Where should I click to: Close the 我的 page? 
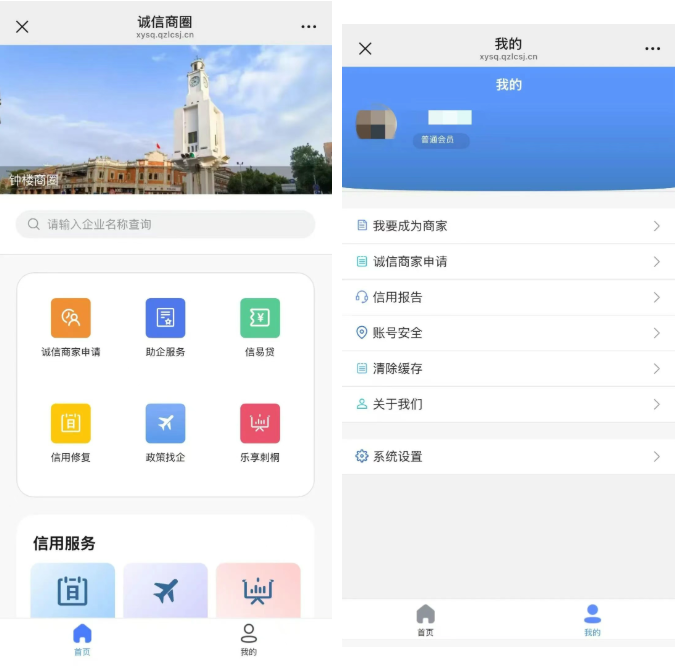click(365, 48)
